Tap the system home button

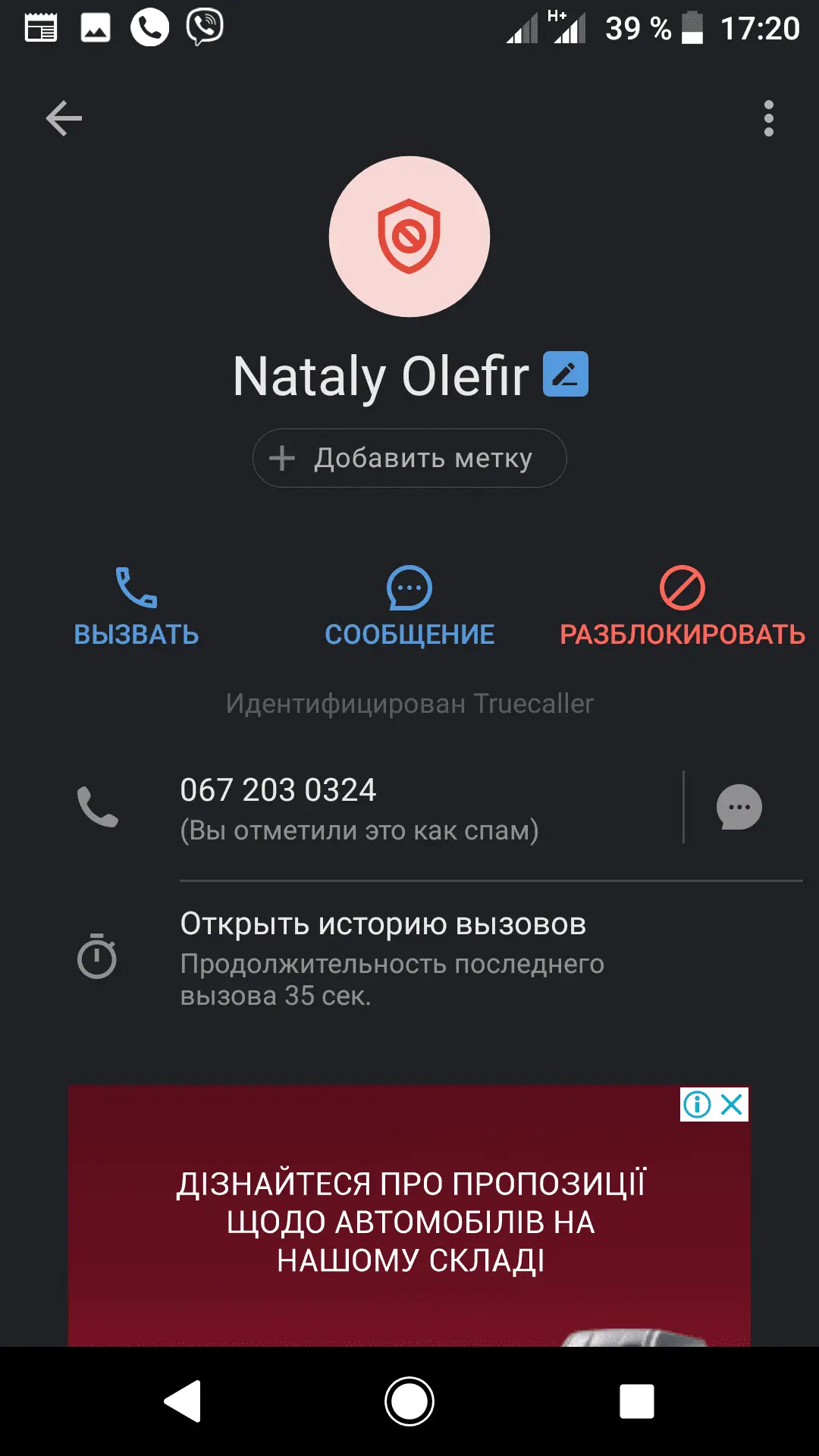pos(409,1401)
